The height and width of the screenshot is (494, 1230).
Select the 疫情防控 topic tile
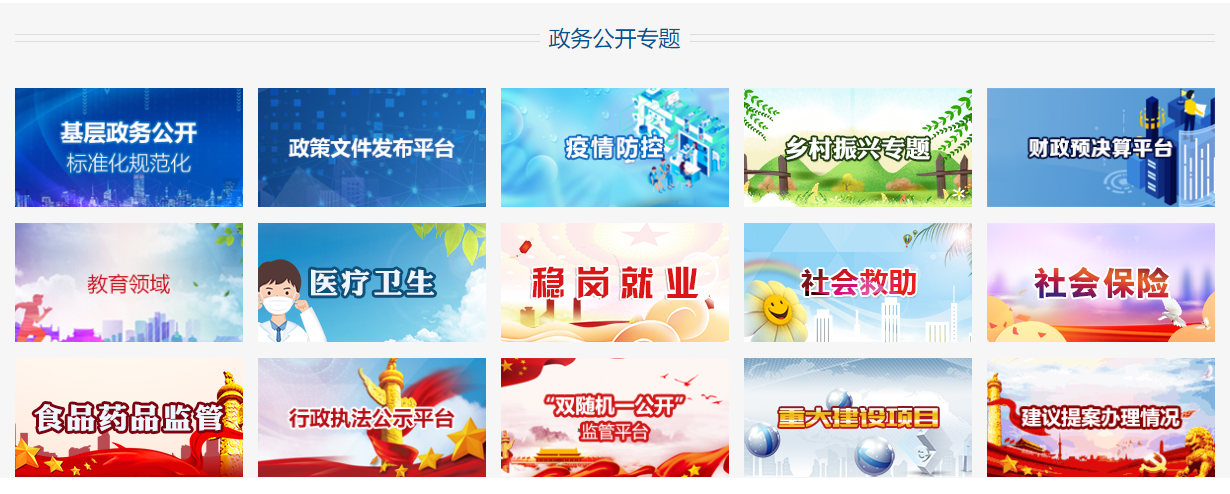615,147
